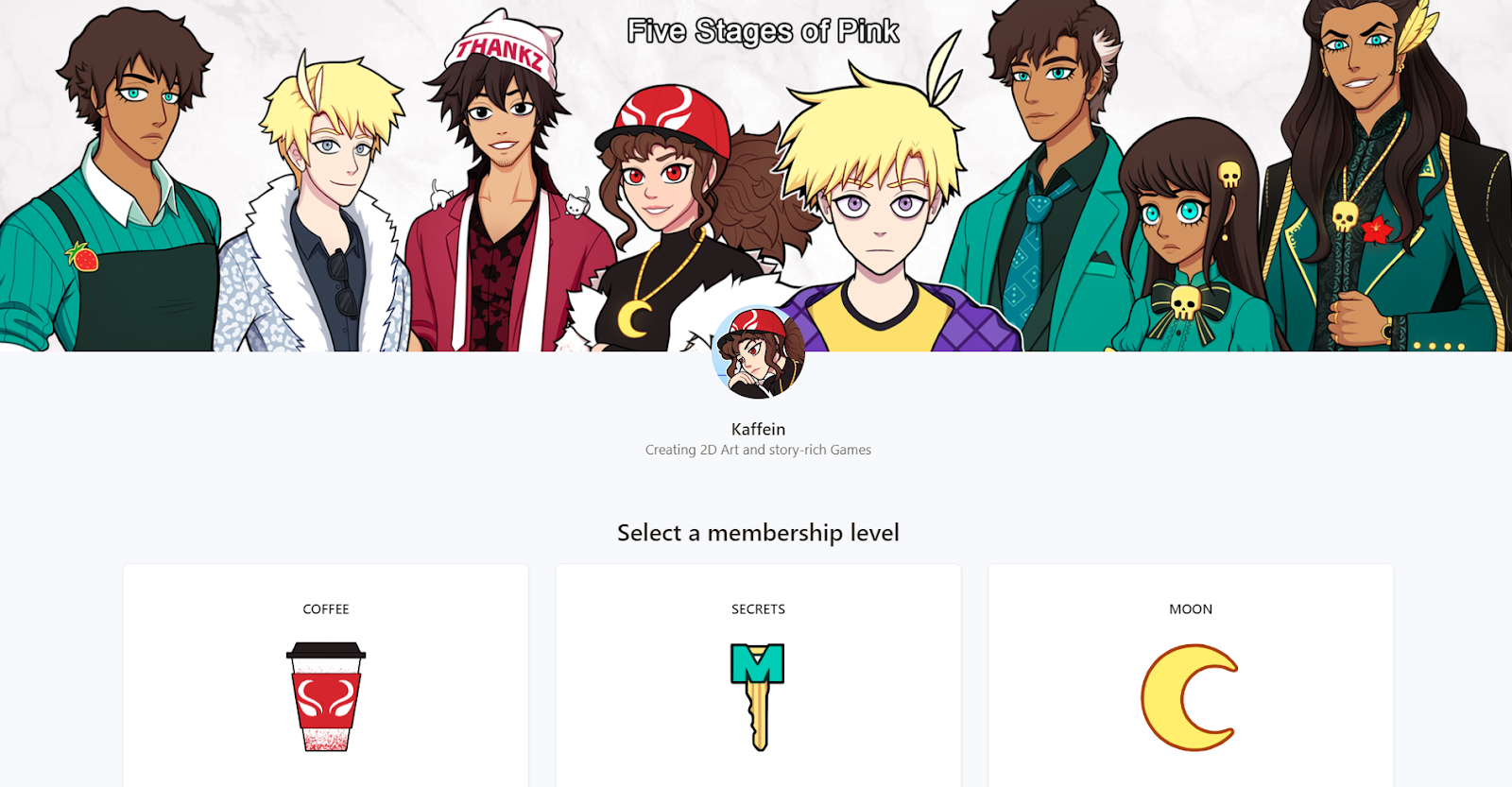The width and height of the screenshot is (1512, 787).
Task: Open the MOON membership level
Action: pyautogui.click(x=1190, y=676)
